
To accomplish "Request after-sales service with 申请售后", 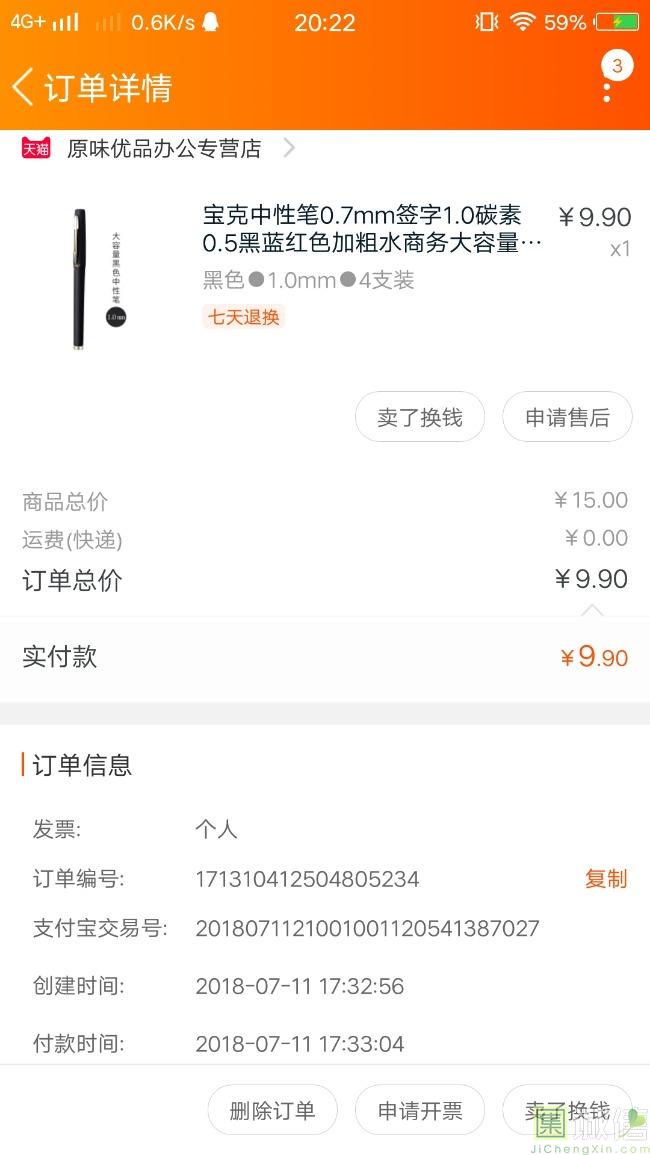I will 567,417.
